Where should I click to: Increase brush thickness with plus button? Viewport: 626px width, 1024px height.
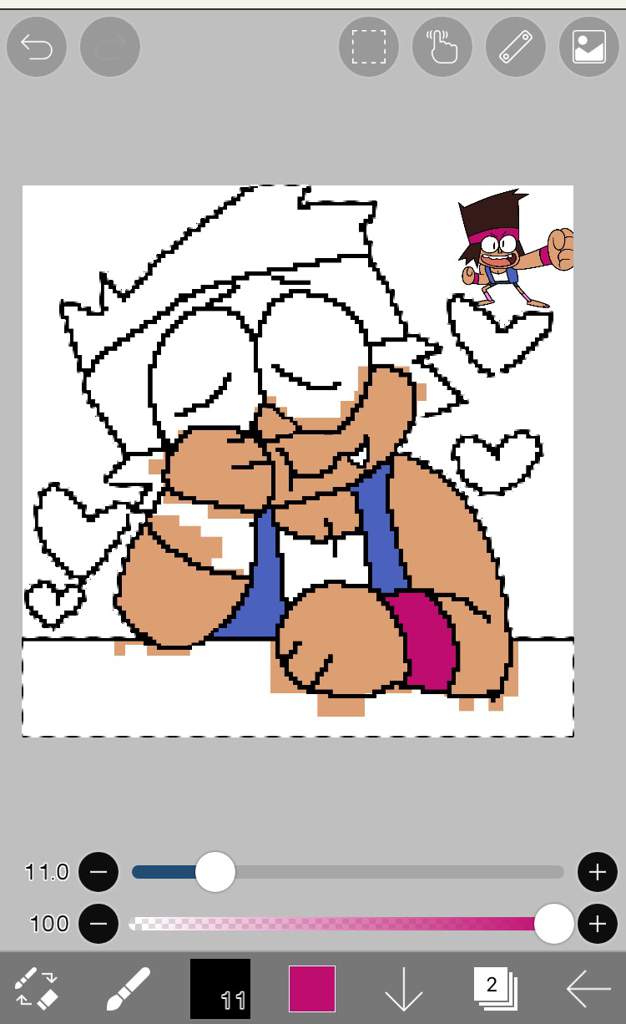tap(597, 872)
